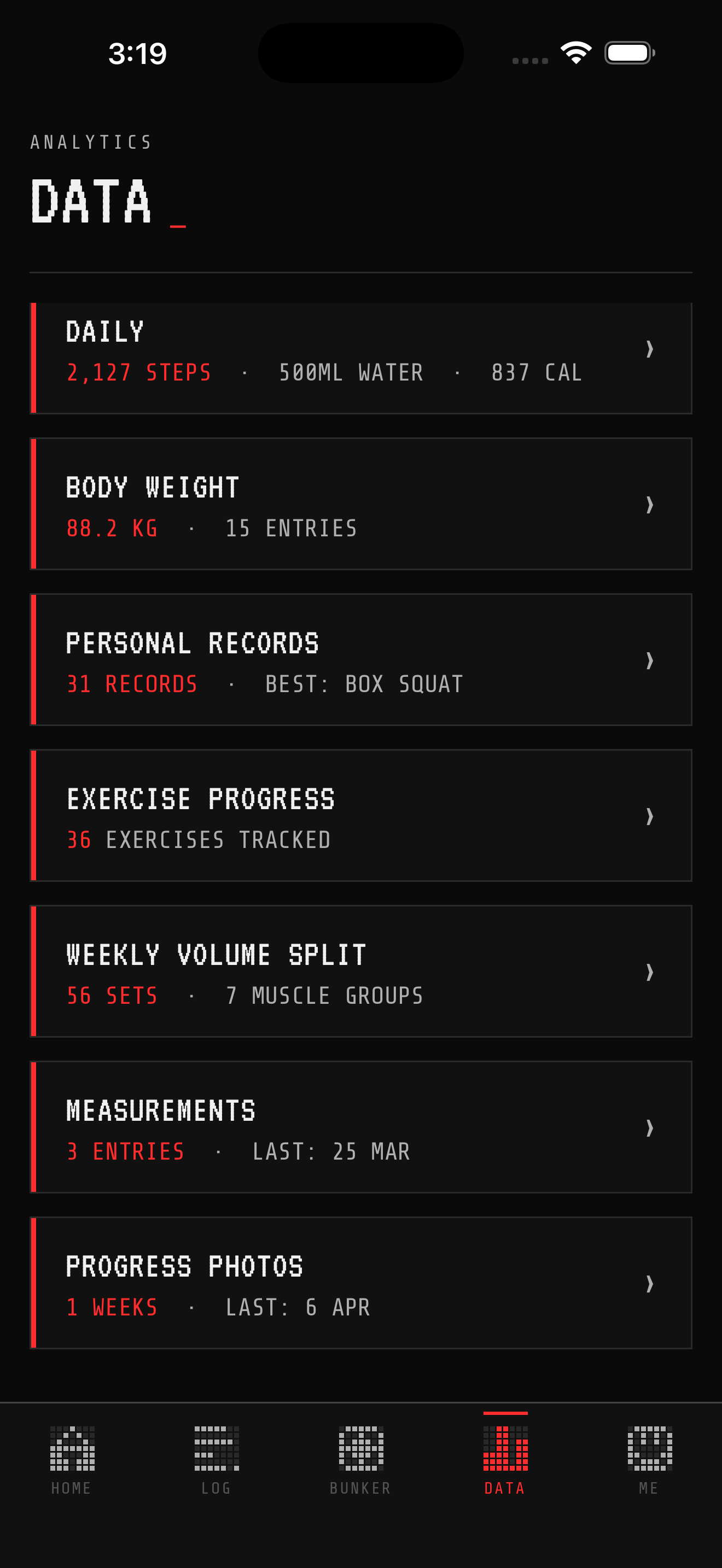Open Progress Photos
The height and width of the screenshot is (1568, 722).
point(360,1283)
